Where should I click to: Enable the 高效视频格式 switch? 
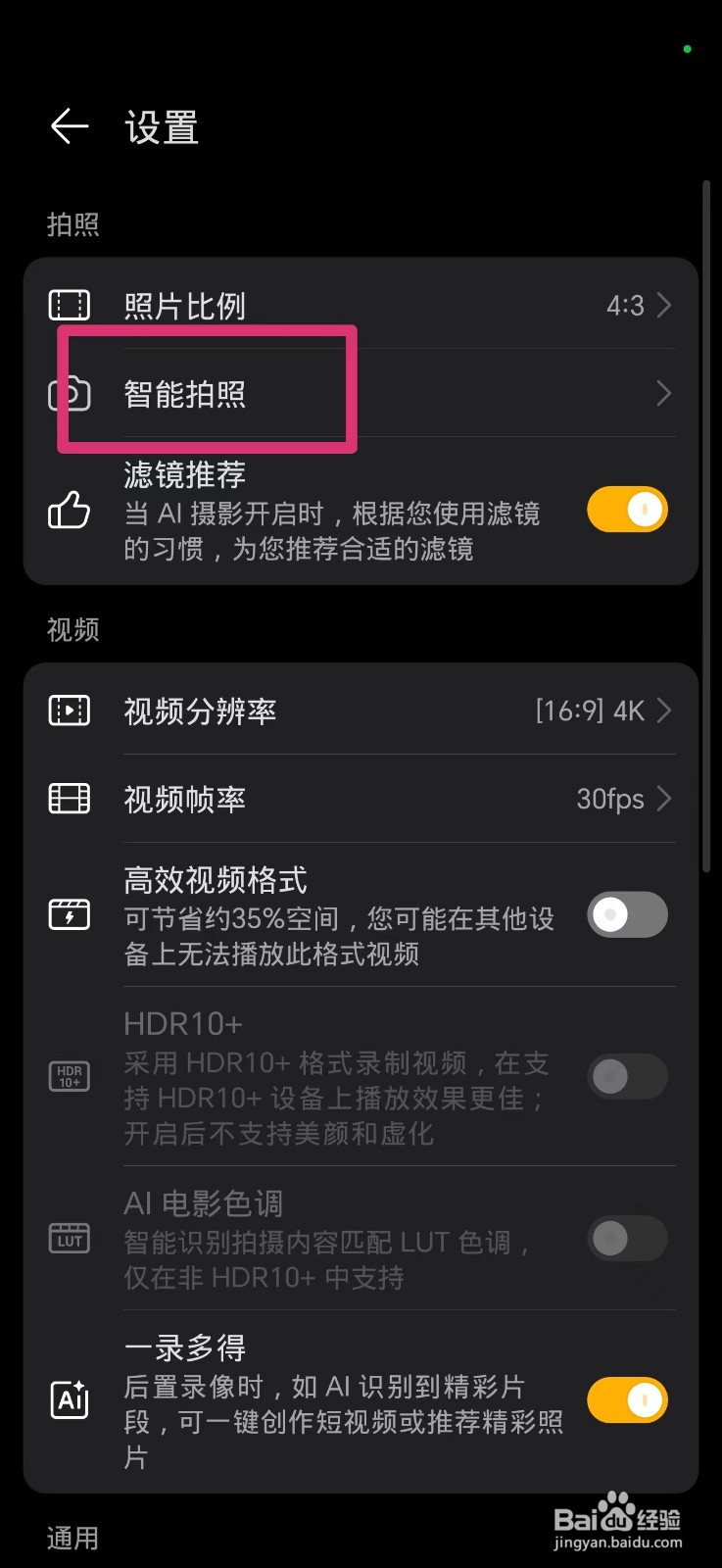coord(627,914)
